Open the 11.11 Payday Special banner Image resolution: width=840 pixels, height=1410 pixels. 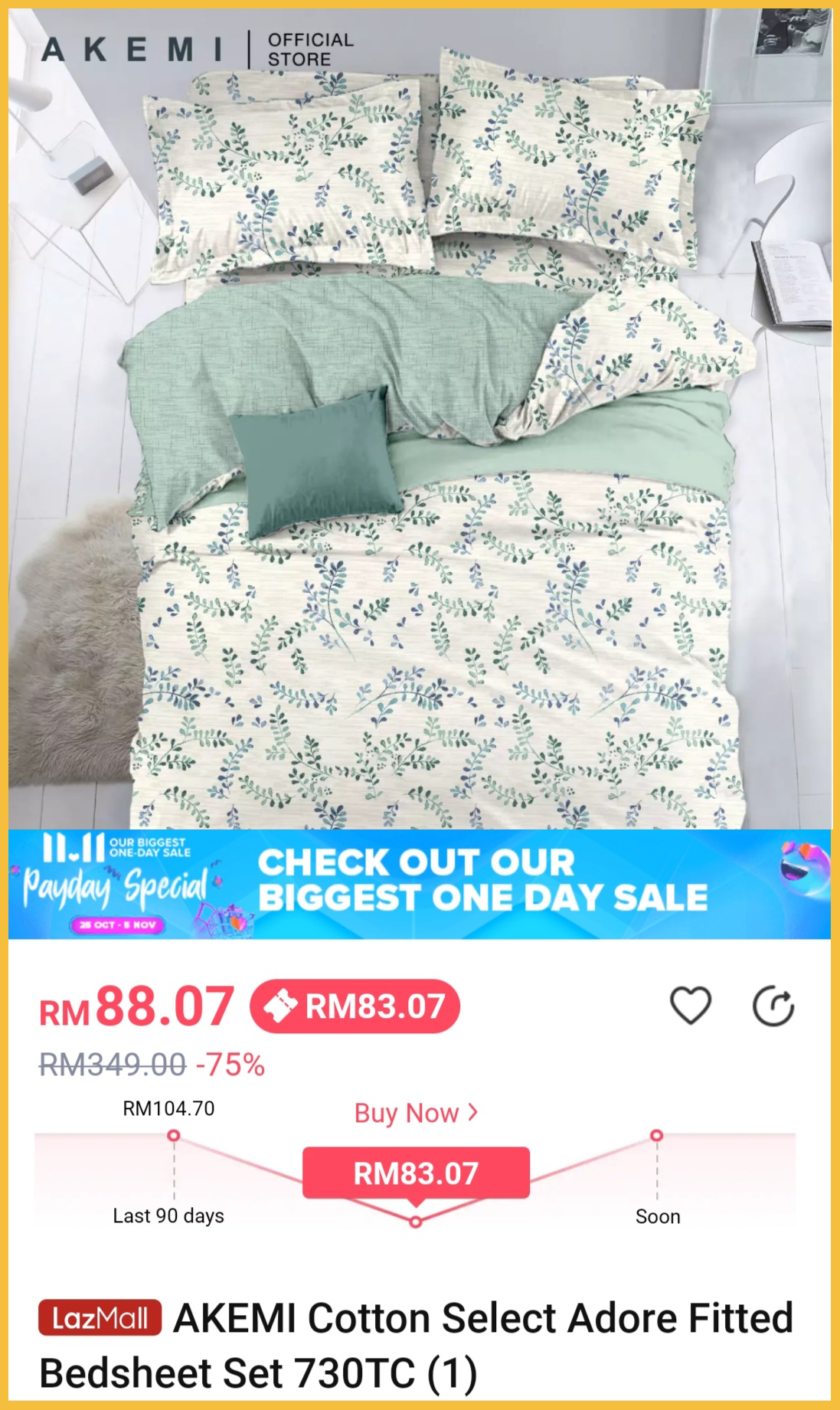(x=420, y=884)
